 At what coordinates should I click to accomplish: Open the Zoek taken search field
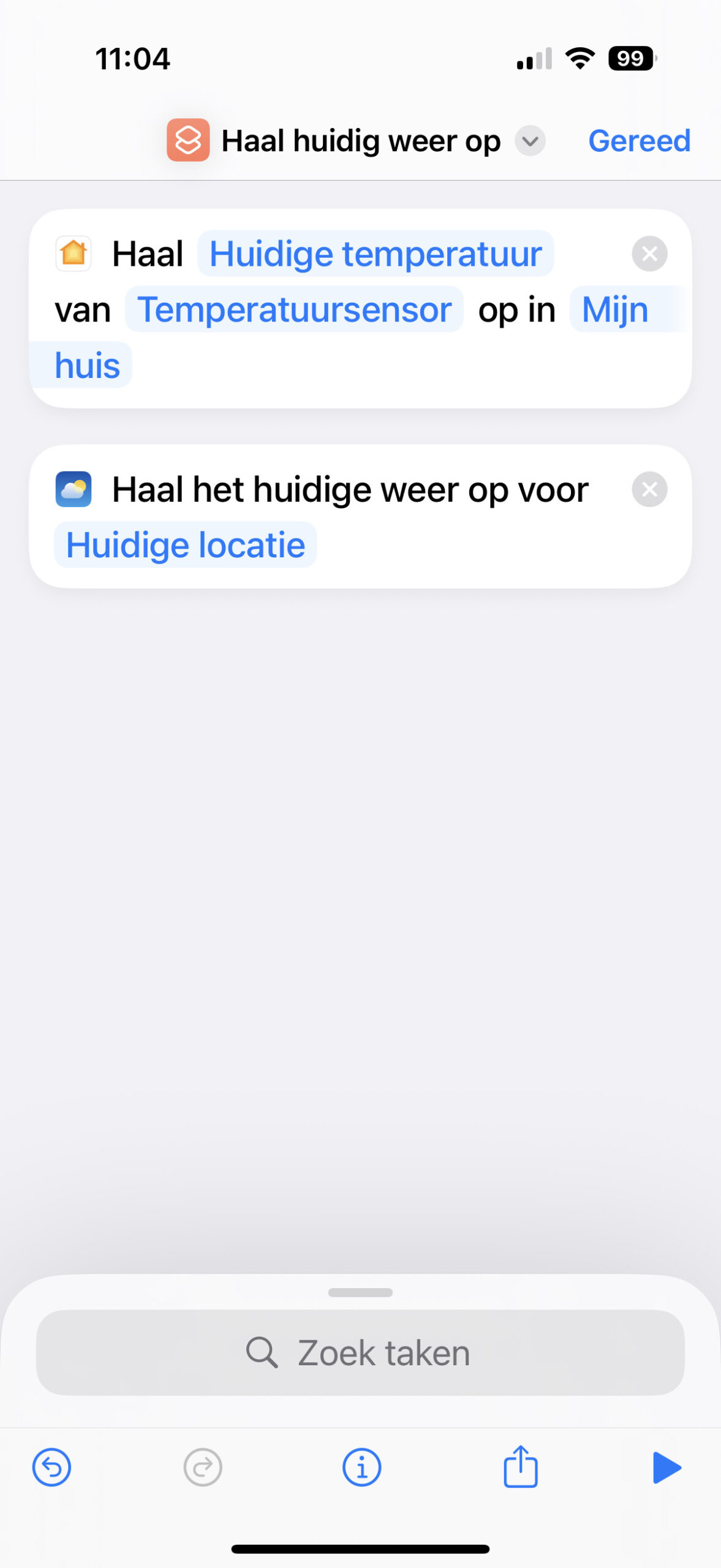pyautogui.click(x=360, y=1352)
